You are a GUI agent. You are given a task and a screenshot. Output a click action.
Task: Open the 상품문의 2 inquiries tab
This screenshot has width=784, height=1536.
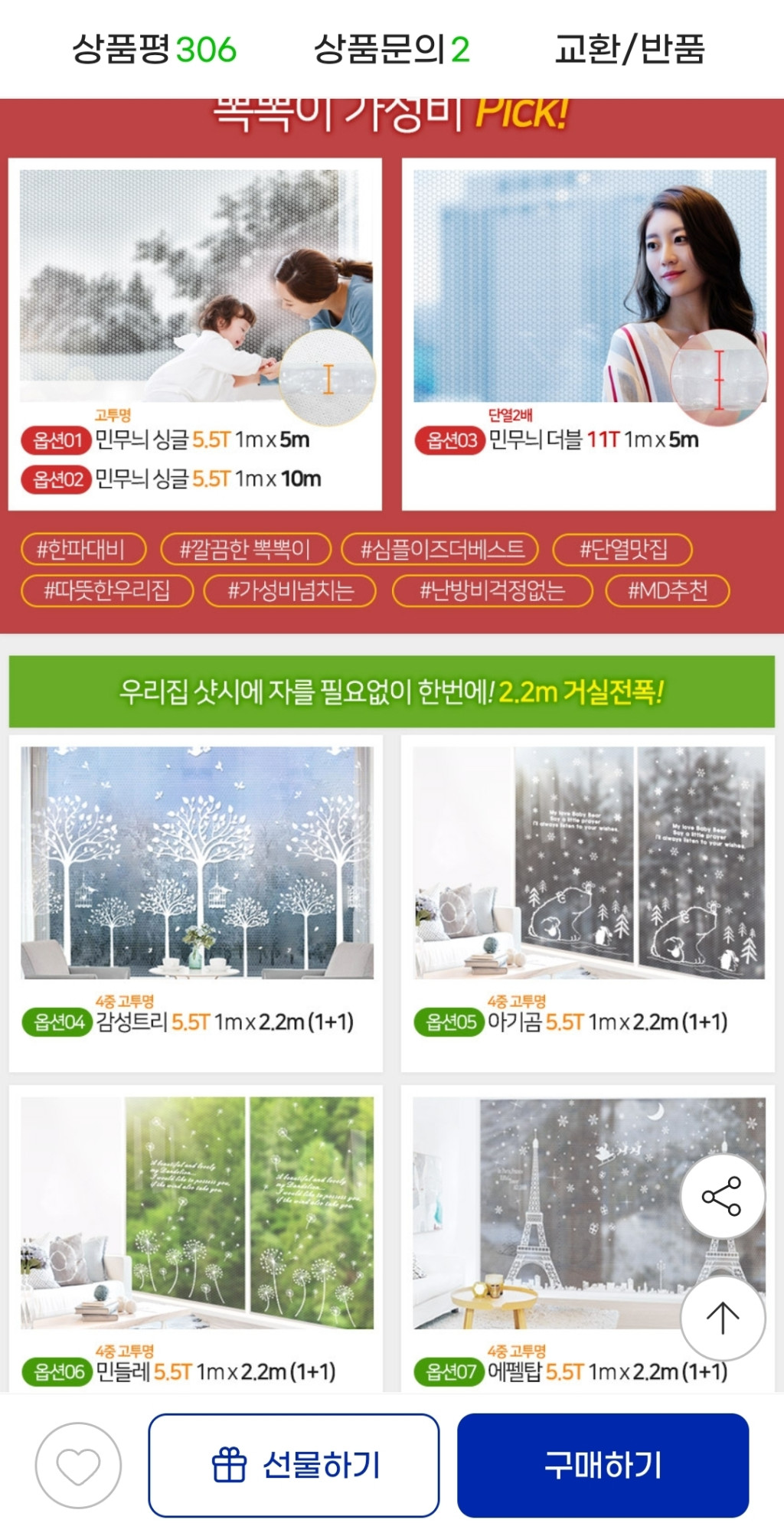(391, 50)
